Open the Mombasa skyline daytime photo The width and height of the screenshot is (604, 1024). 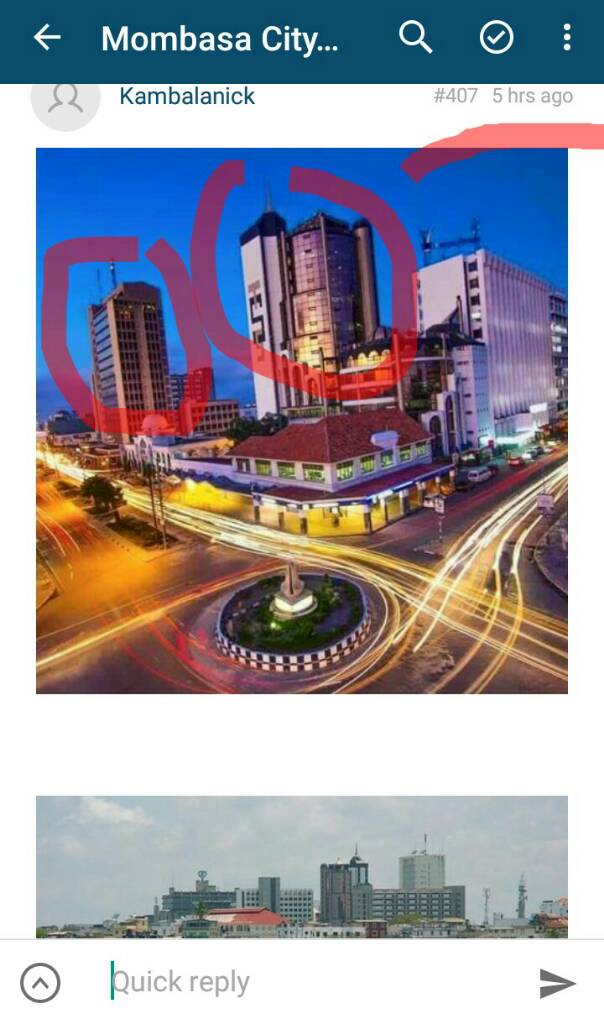click(302, 866)
